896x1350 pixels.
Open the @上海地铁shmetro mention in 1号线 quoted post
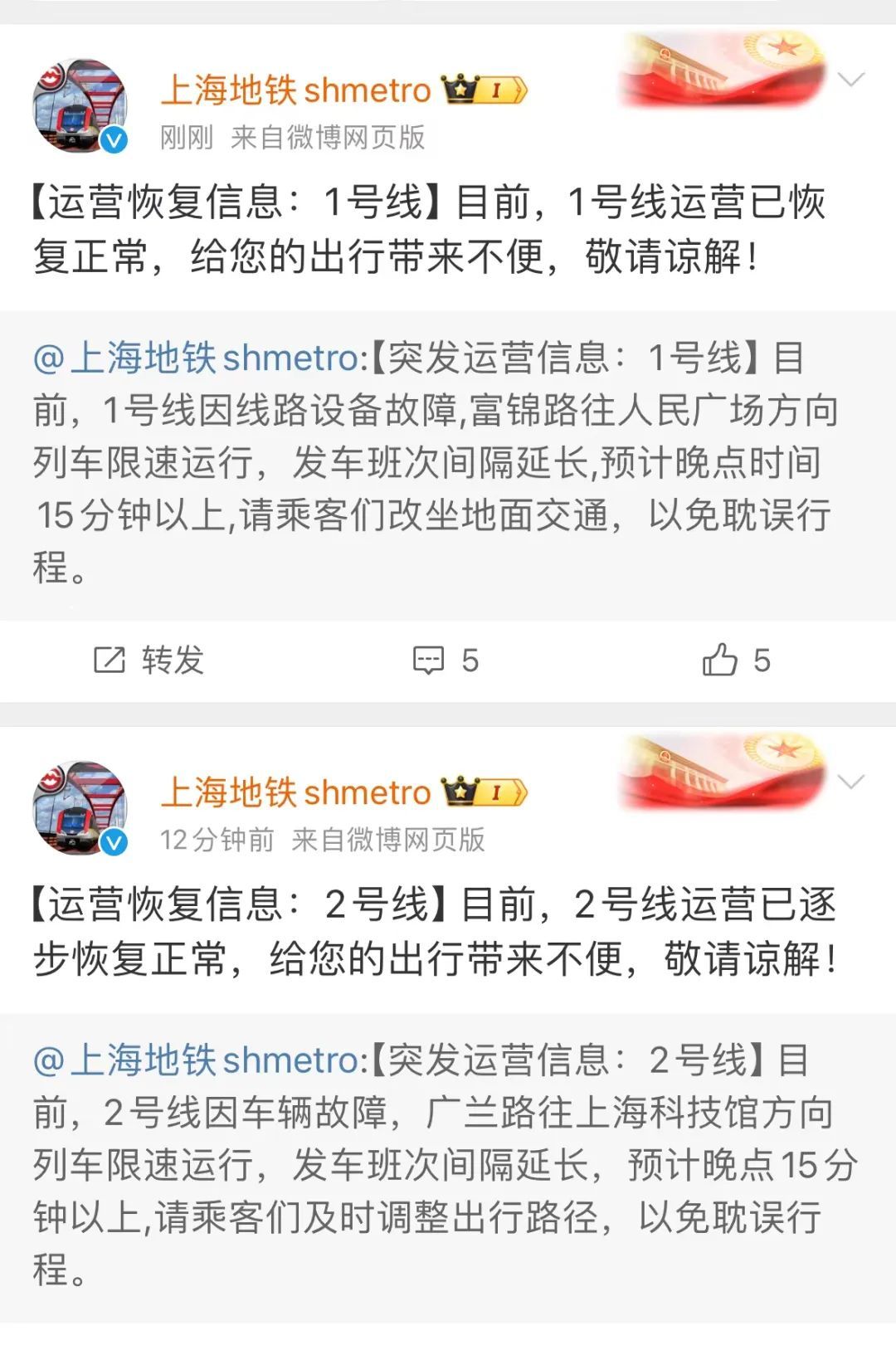click(x=196, y=358)
